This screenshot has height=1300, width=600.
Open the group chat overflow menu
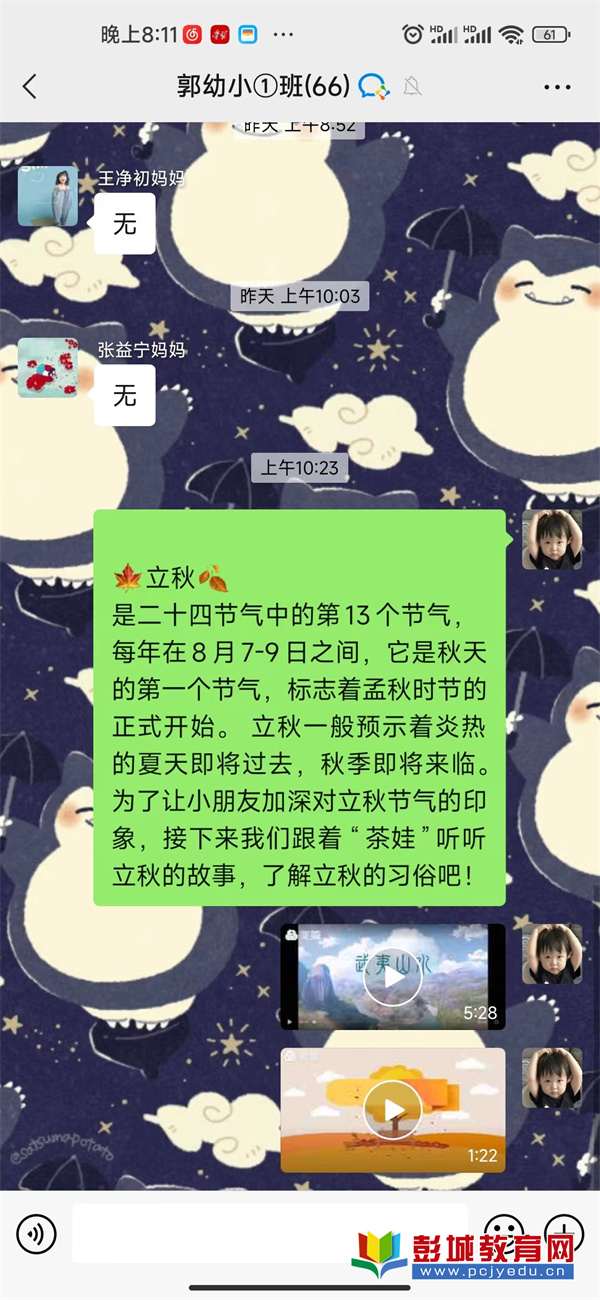point(557,87)
